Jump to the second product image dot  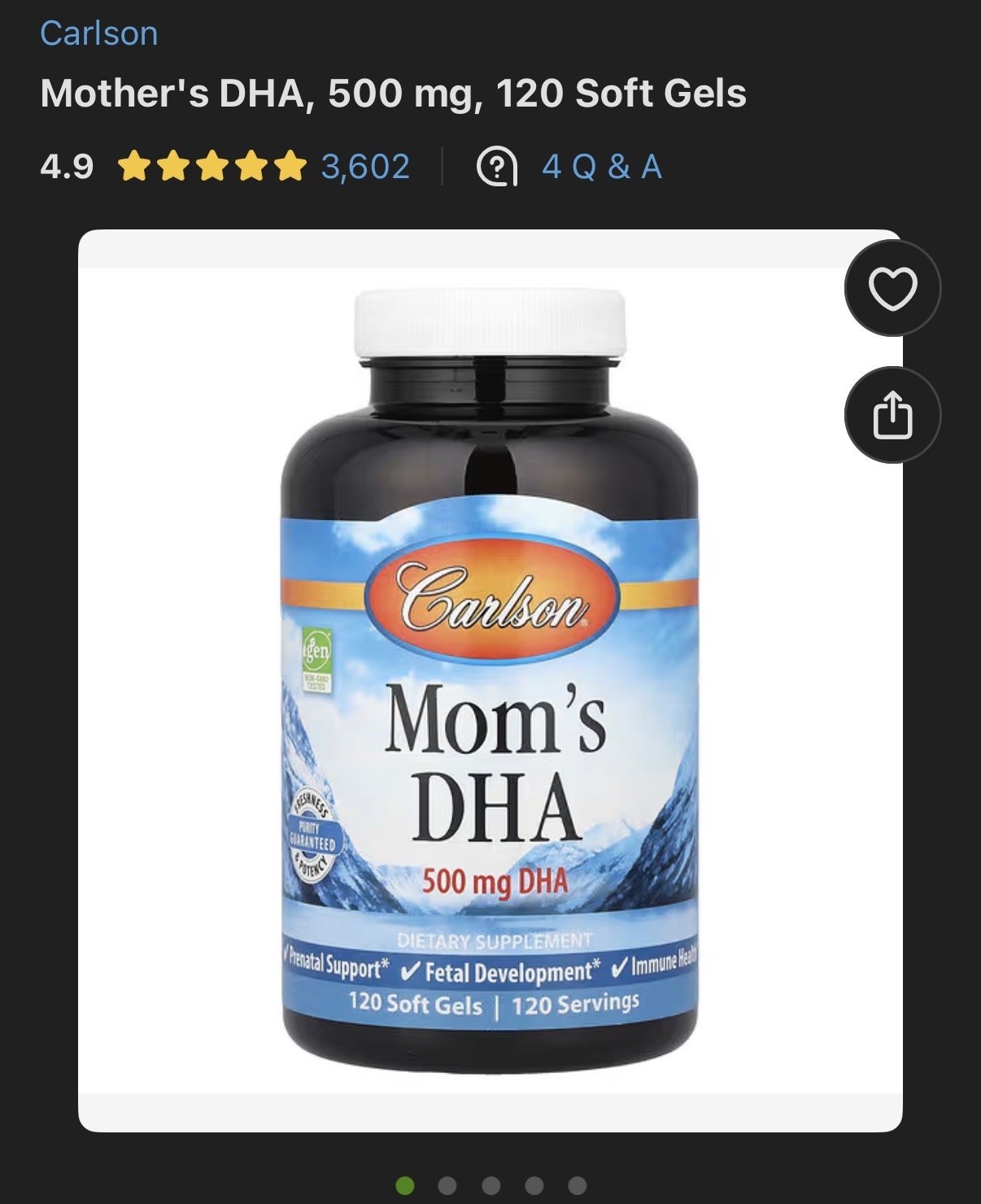point(447,1184)
